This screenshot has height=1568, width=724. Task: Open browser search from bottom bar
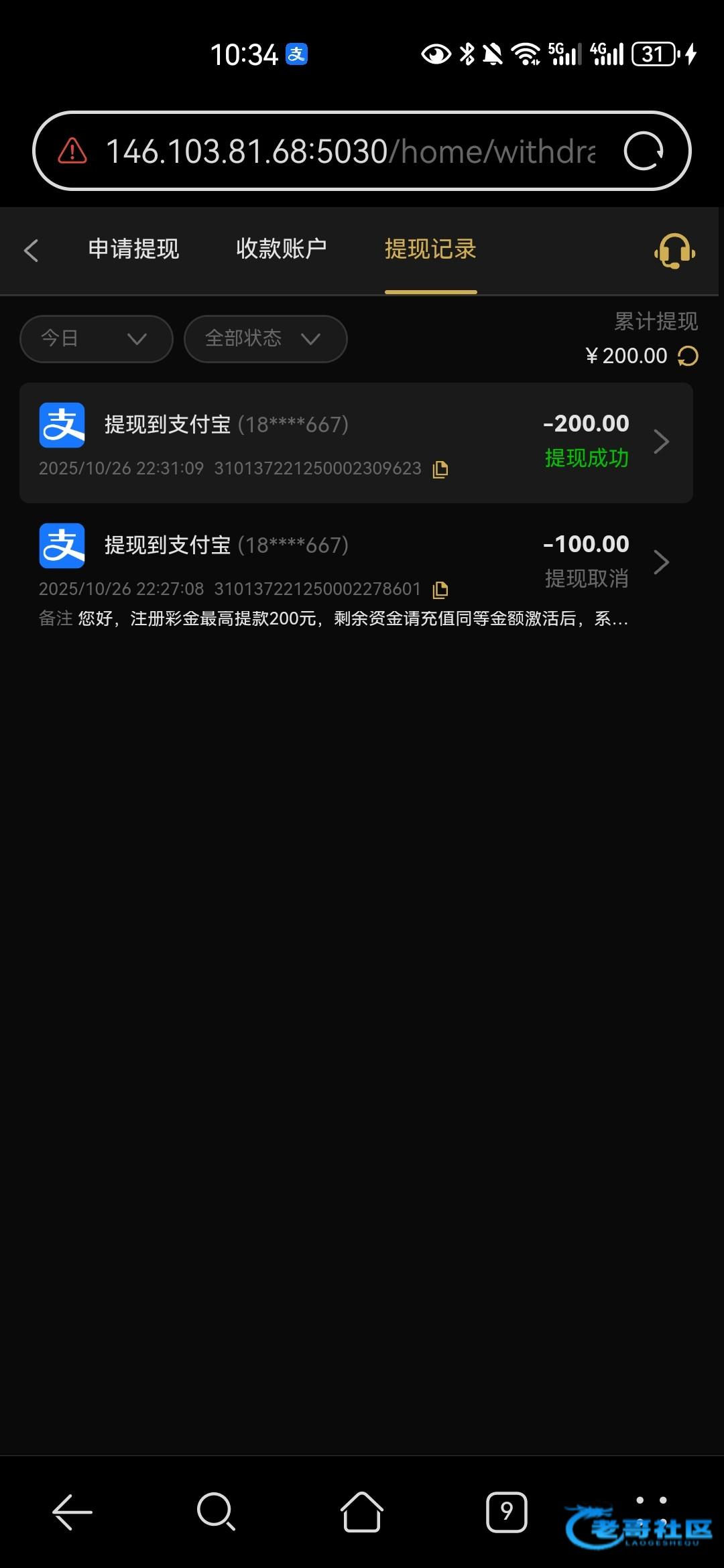[216, 1512]
